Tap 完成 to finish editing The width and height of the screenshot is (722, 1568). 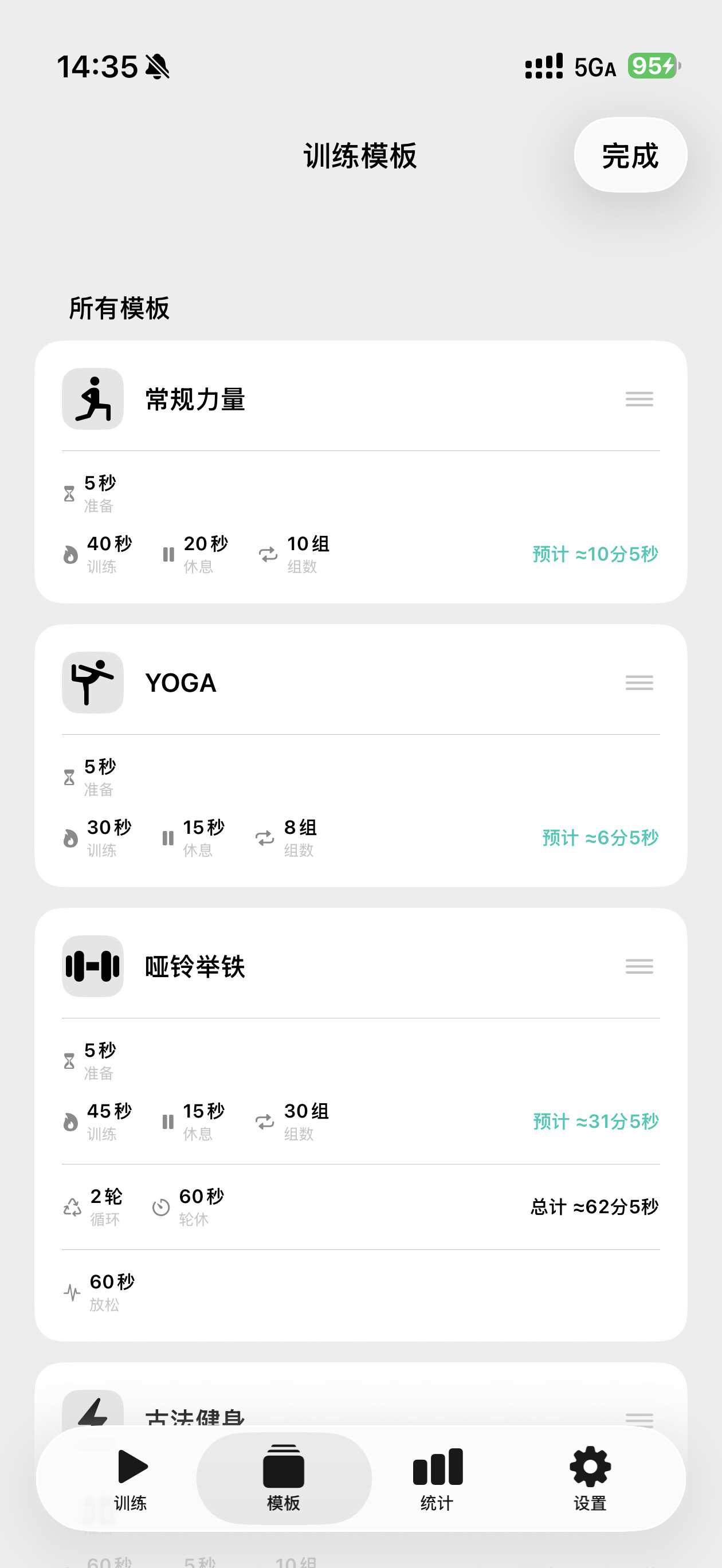(x=630, y=155)
